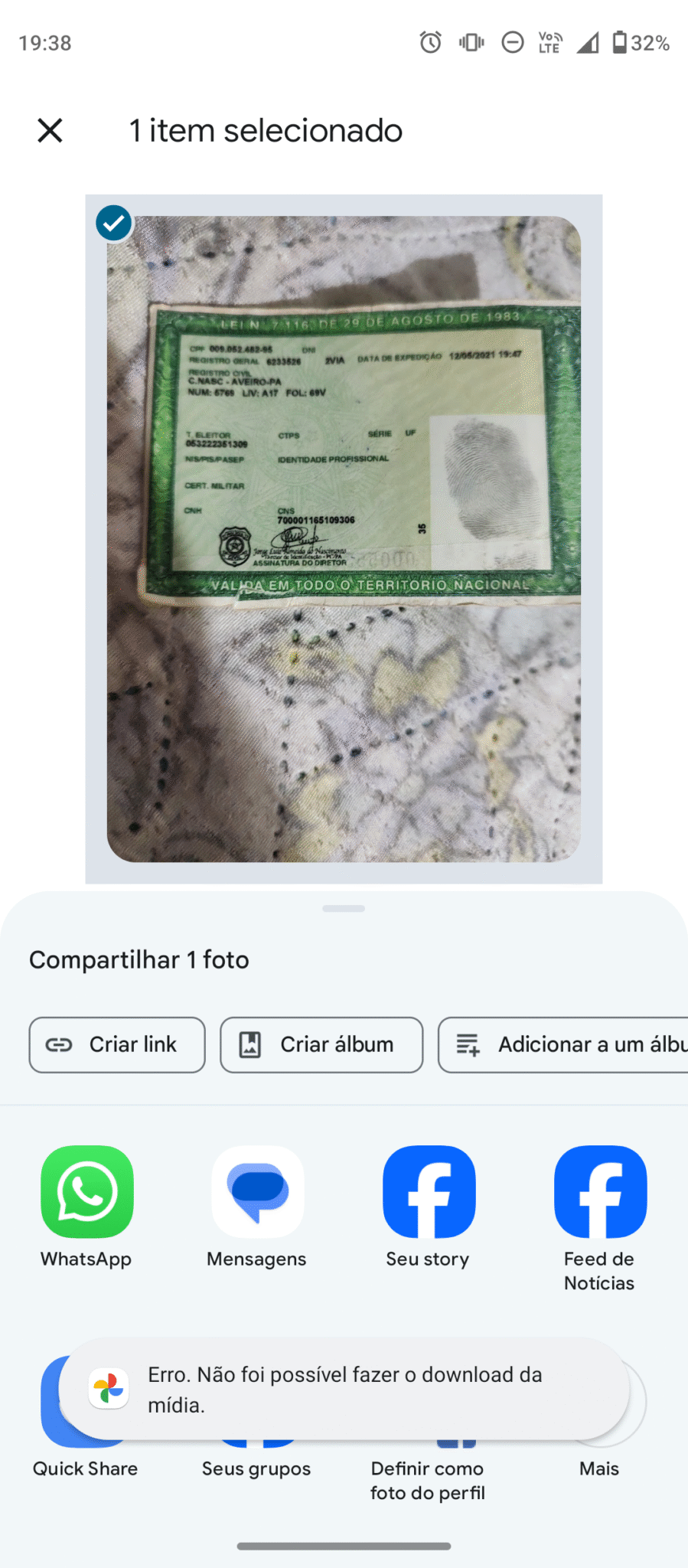Share to Facebook Seu story
This screenshot has width=688, height=1568.
429,1207
